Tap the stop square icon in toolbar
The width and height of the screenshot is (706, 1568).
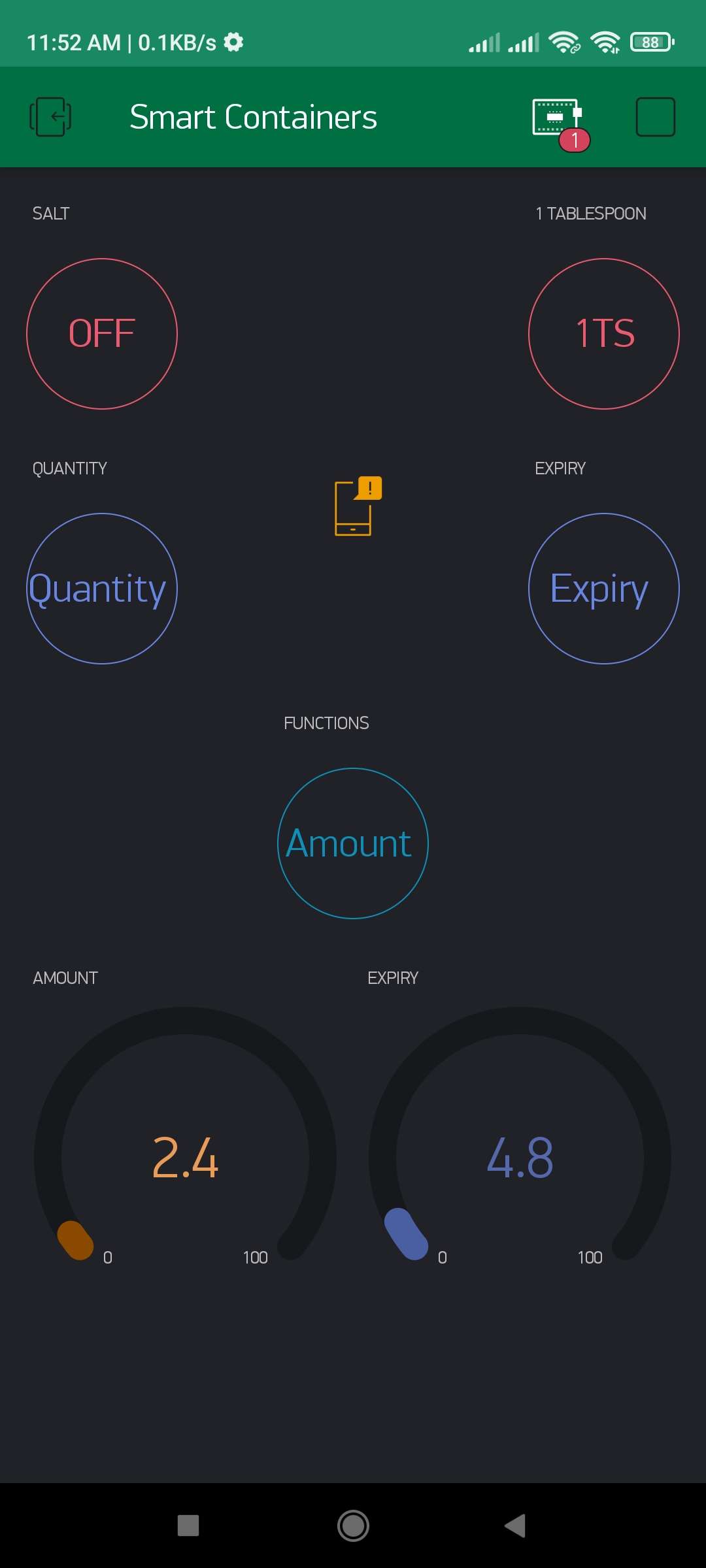[x=655, y=117]
